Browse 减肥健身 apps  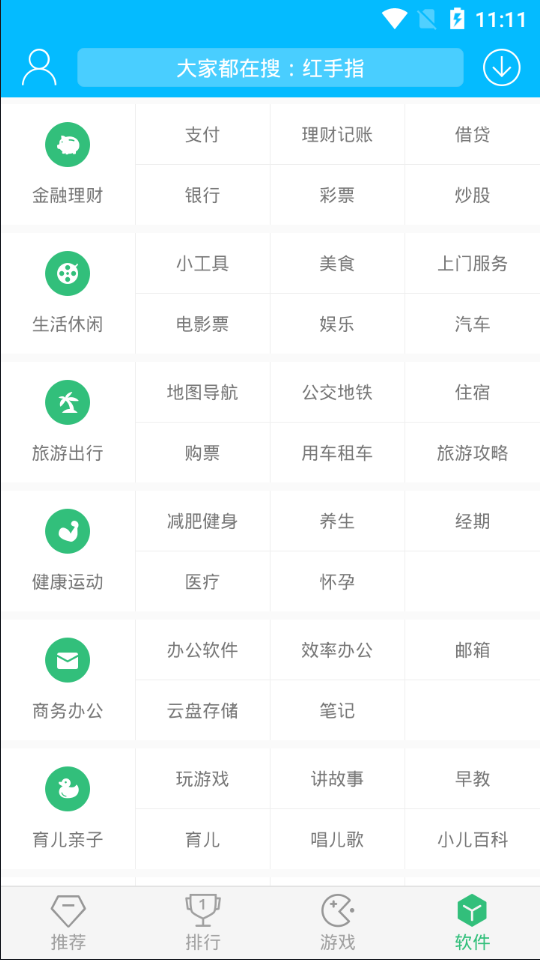pos(203,521)
